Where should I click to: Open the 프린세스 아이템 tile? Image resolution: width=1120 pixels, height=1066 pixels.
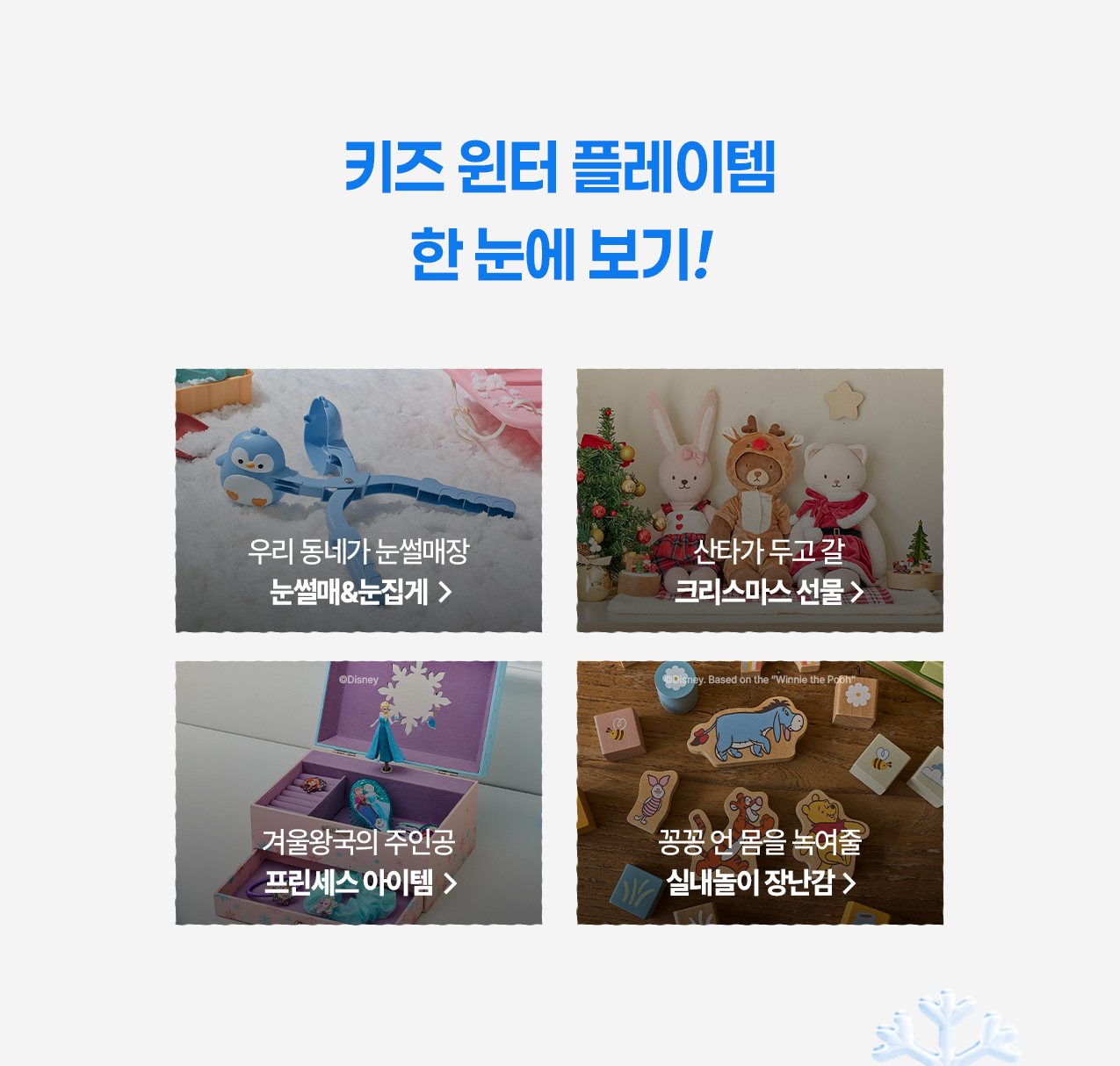[x=358, y=793]
